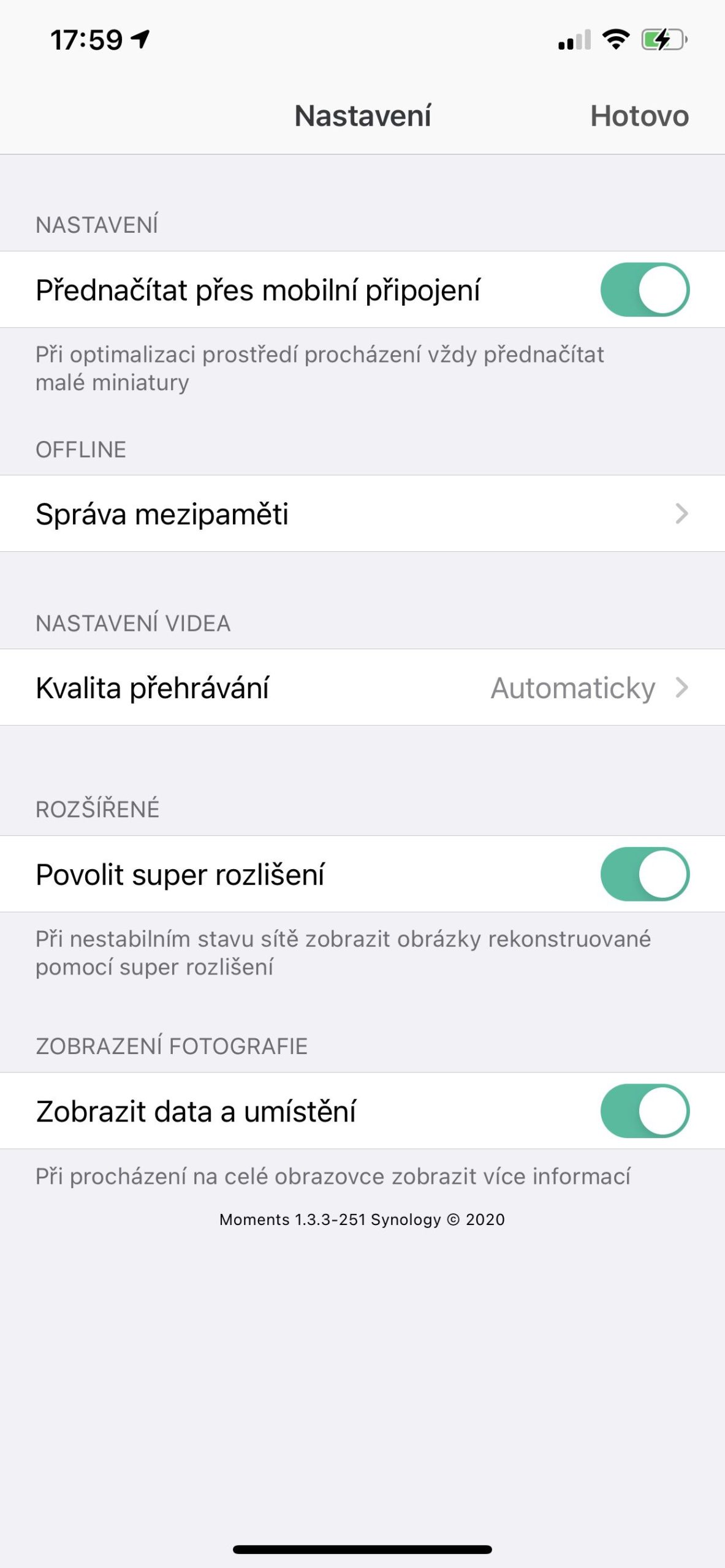The height and width of the screenshot is (1568, 725).
Task: Open Kvalita přehrávání setting
Action: 362,687
